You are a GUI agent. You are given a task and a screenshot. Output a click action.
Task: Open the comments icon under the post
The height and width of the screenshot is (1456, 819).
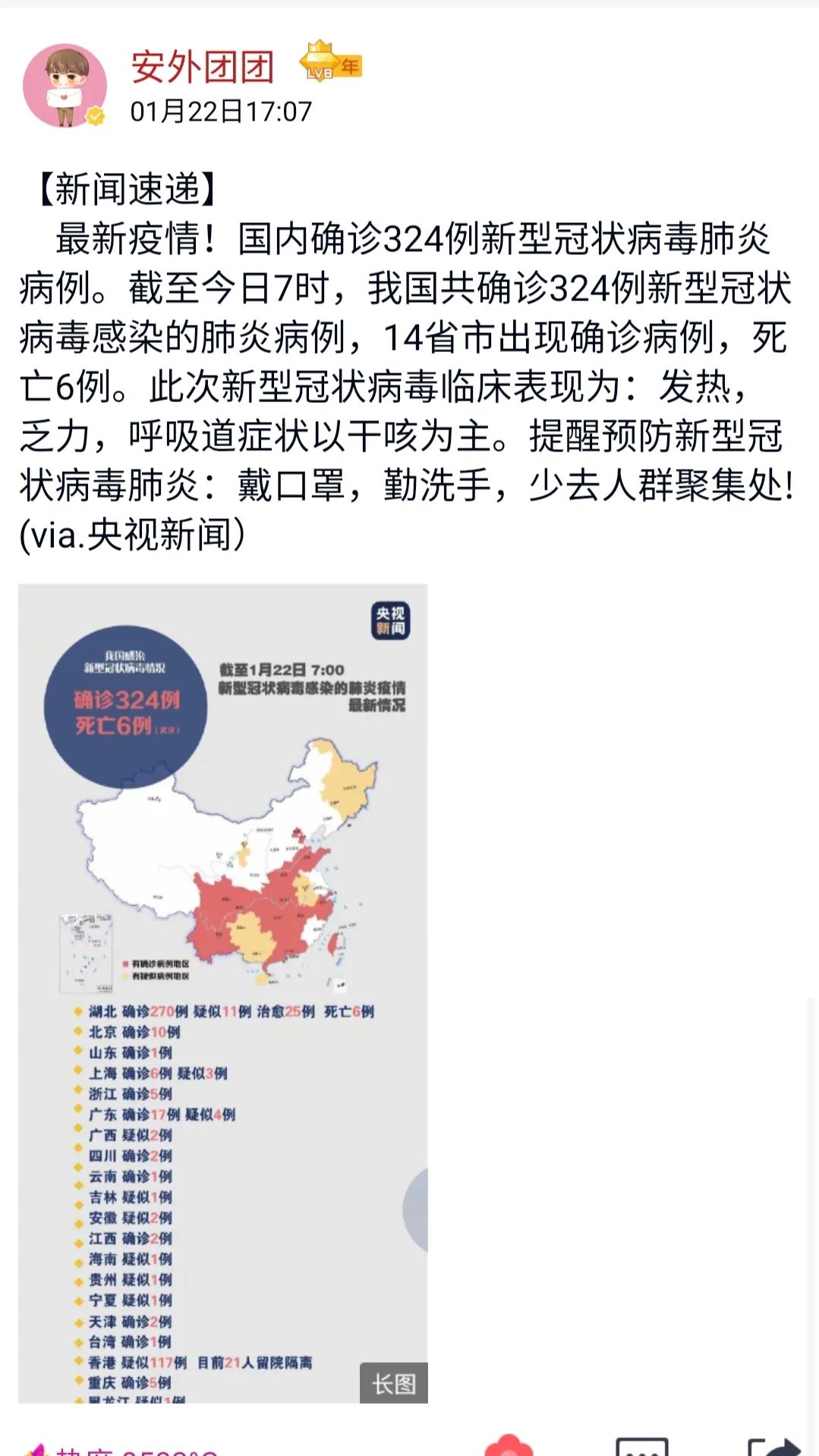click(641, 1446)
